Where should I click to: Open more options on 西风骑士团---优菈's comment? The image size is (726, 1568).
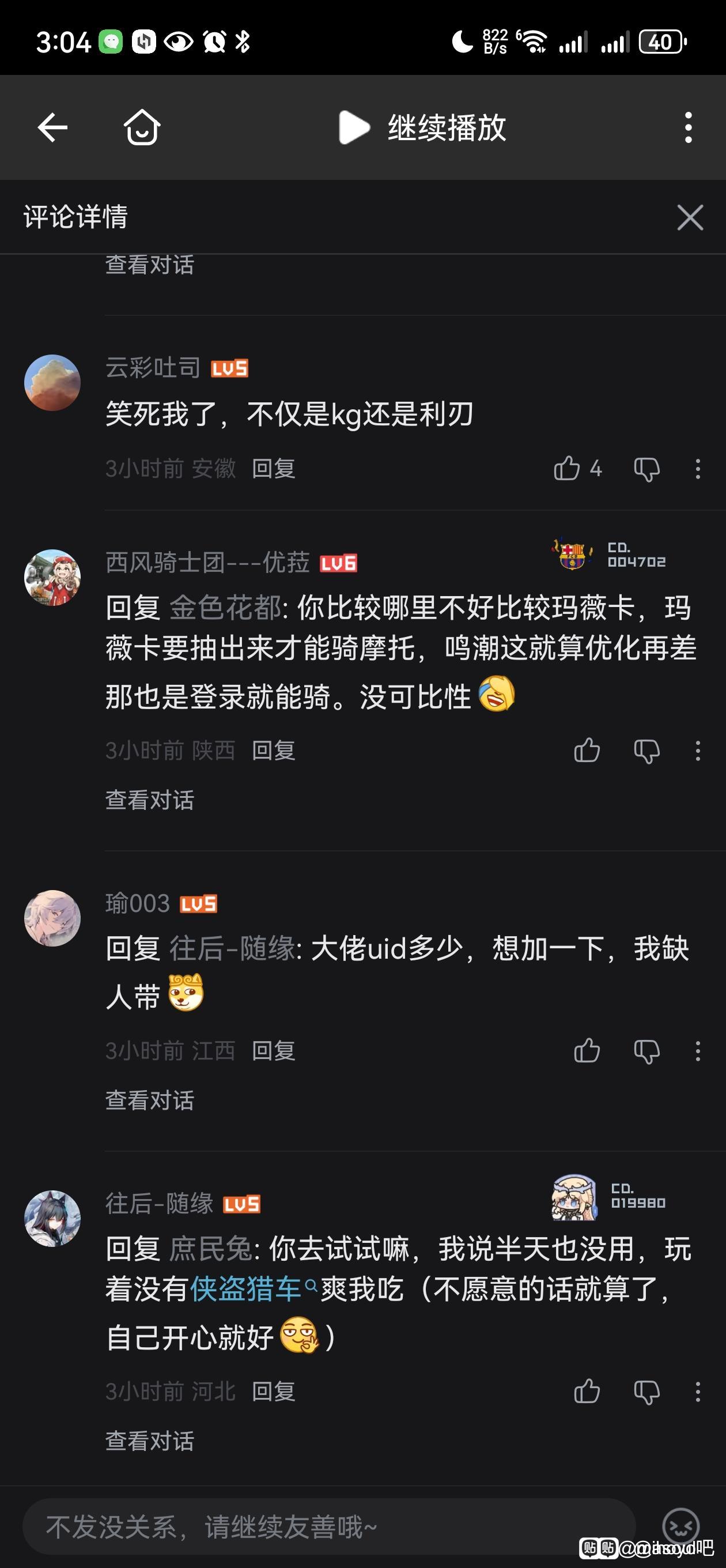[x=697, y=751]
